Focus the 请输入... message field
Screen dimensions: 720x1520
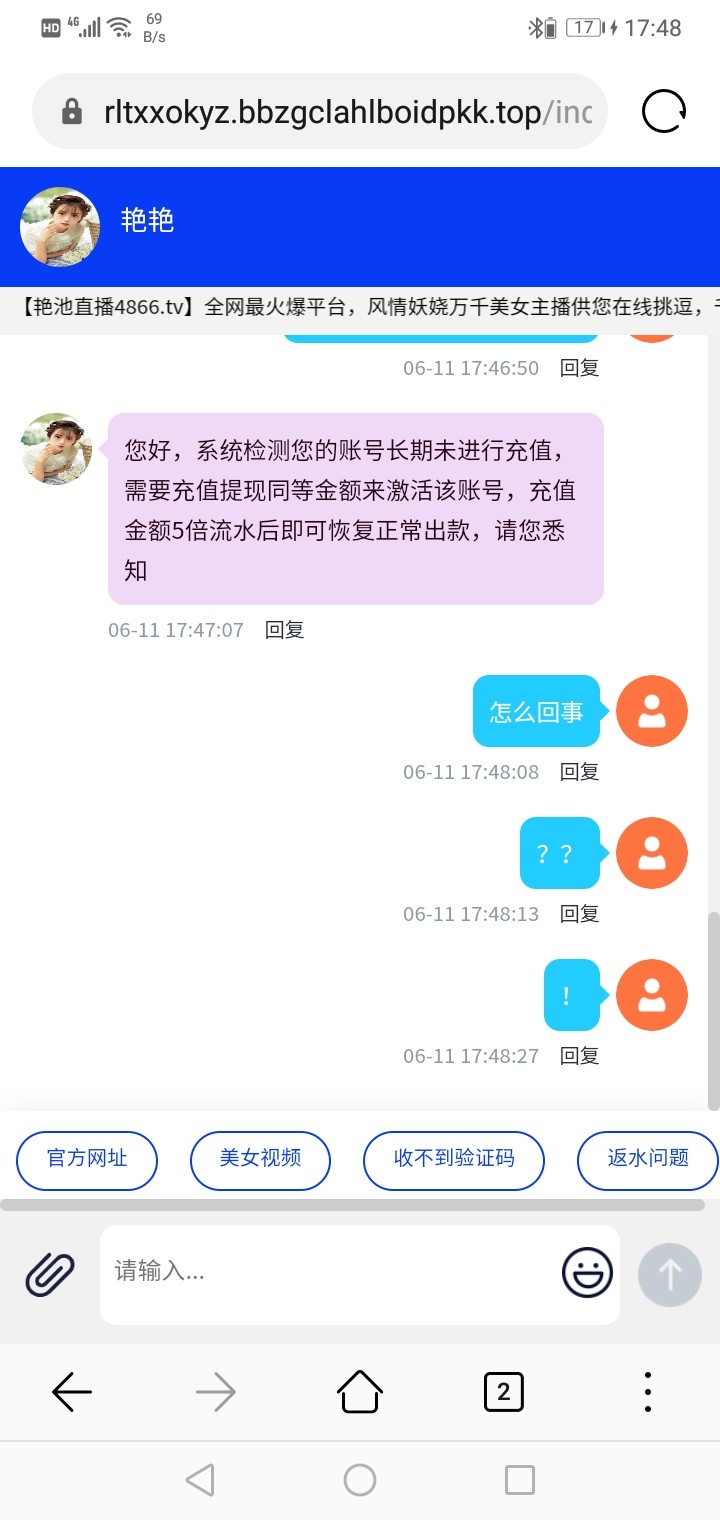click(330, 1273)
